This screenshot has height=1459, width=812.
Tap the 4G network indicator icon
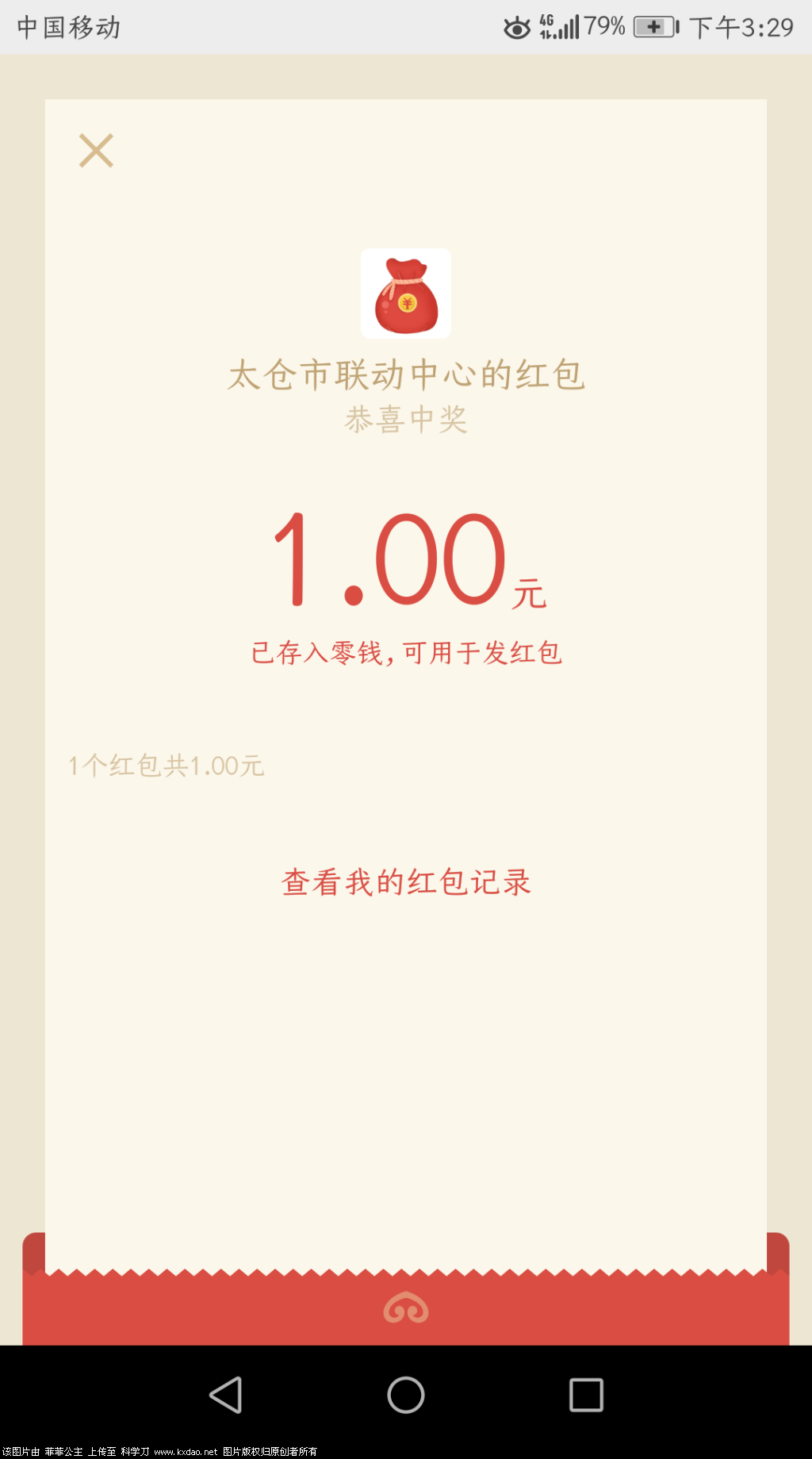(x=547, y=26)
